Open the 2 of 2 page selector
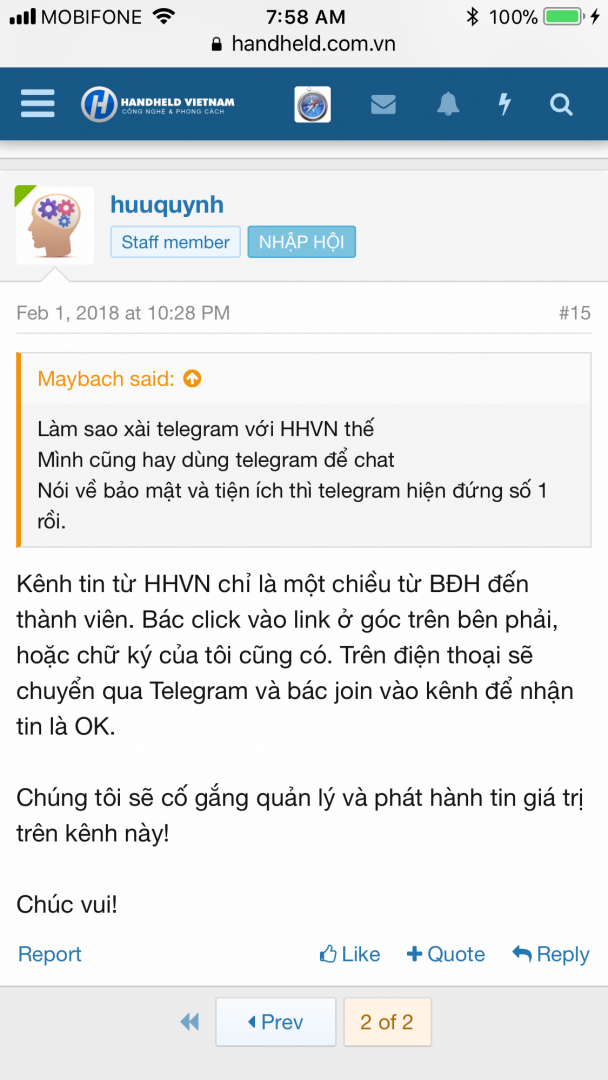608x1080 pixels. coord(387,1022)
